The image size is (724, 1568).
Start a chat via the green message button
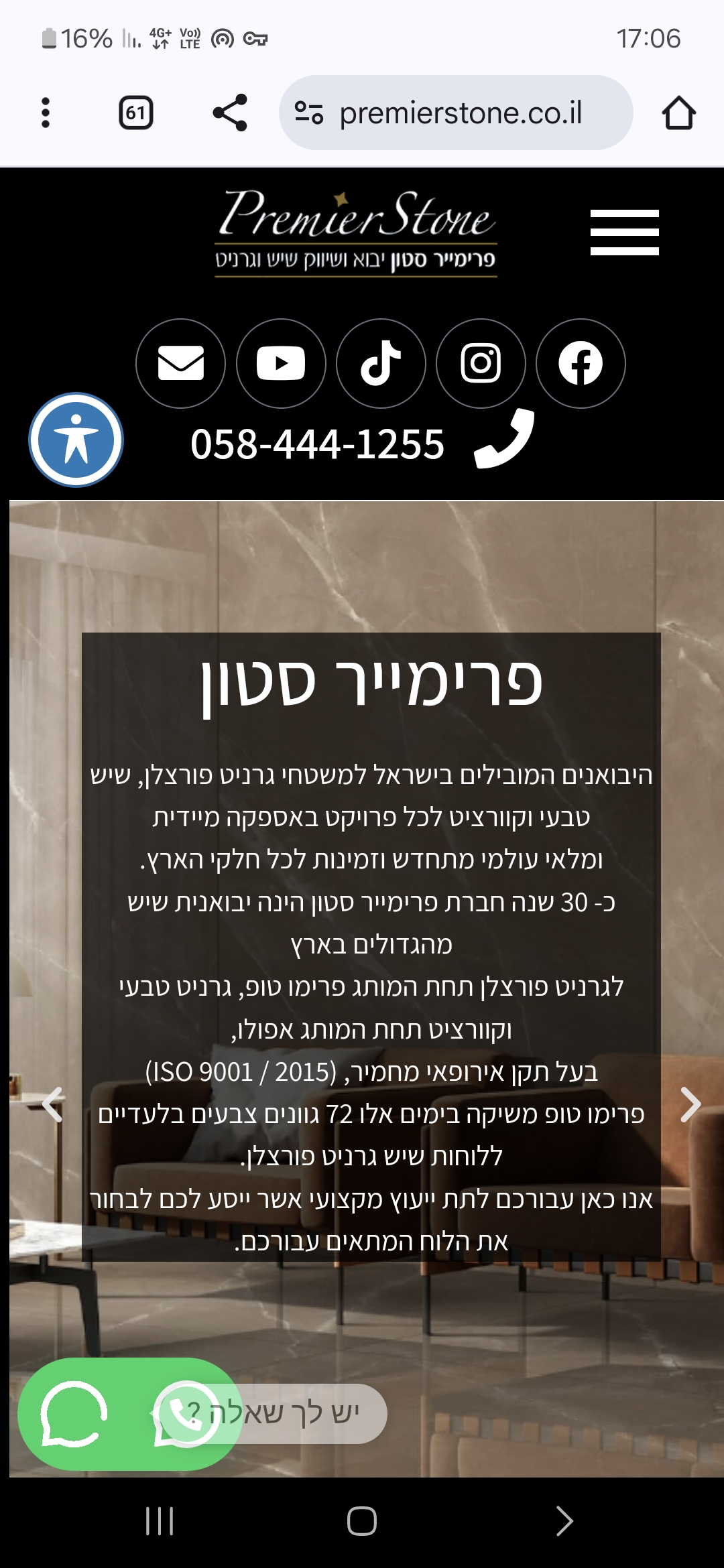click(74, 1414)
